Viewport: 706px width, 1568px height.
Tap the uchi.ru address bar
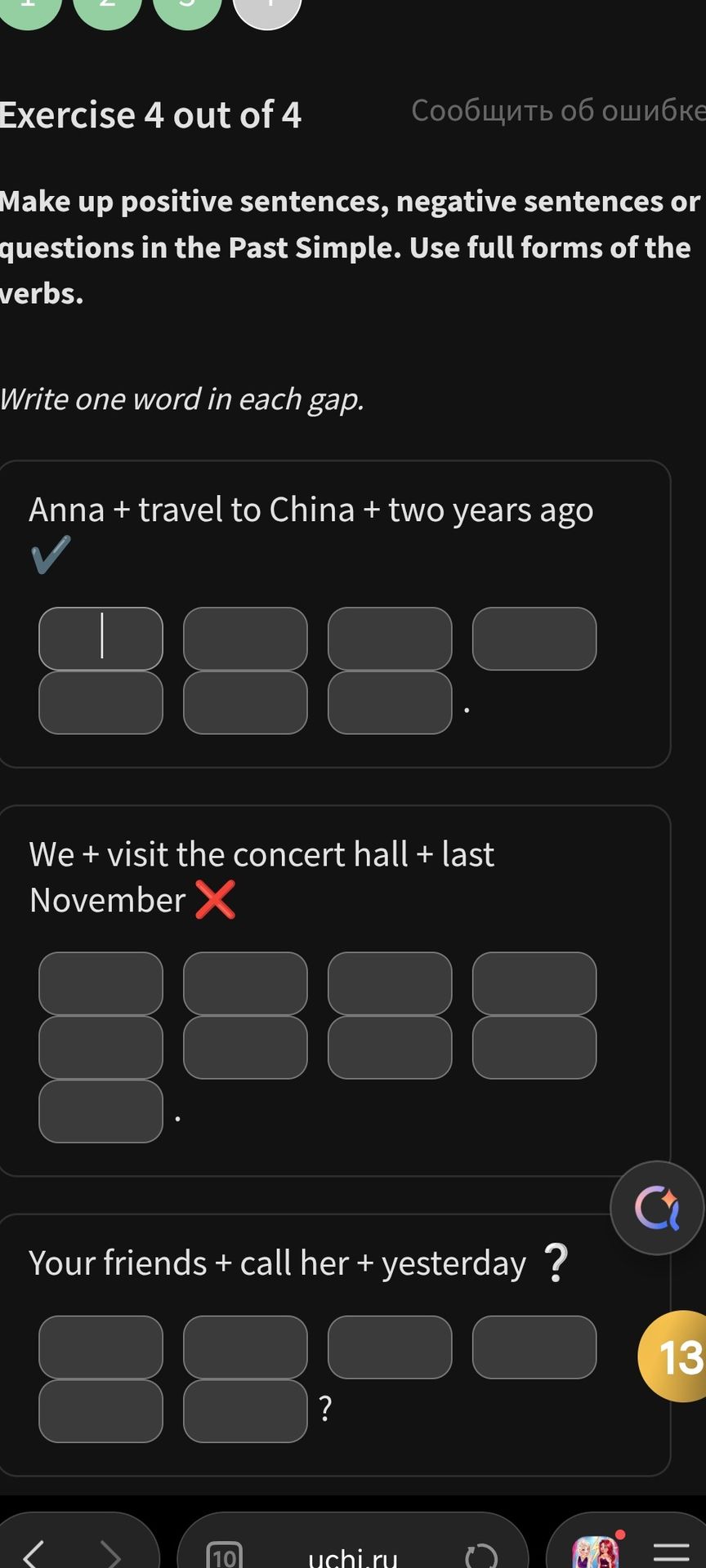pyautogui.click(x=353, y=1555)
